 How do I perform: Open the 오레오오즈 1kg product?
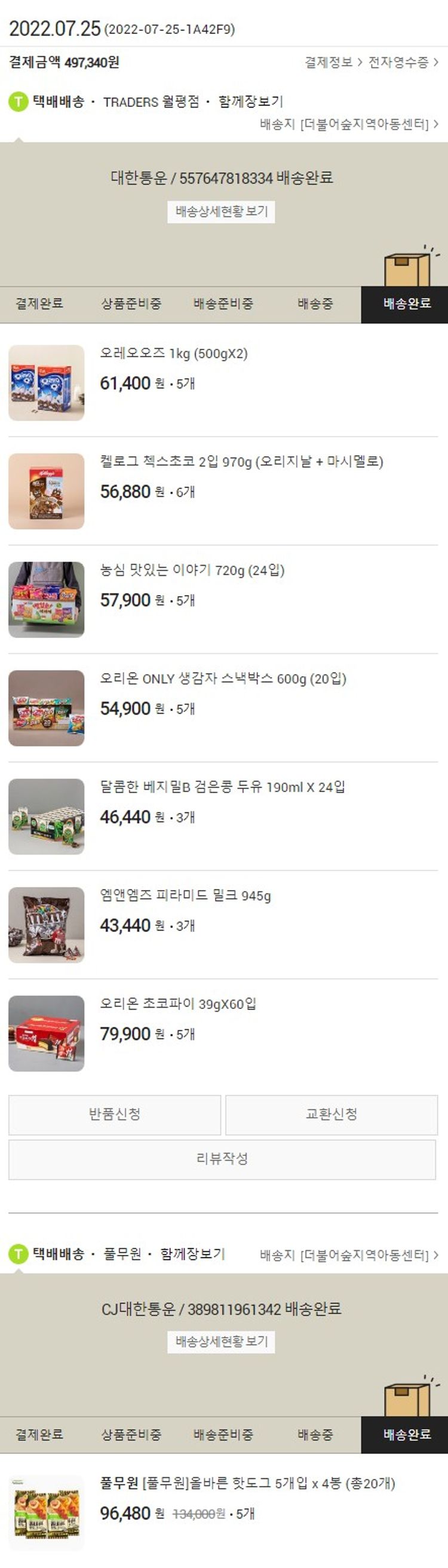[x=173, y=354]
